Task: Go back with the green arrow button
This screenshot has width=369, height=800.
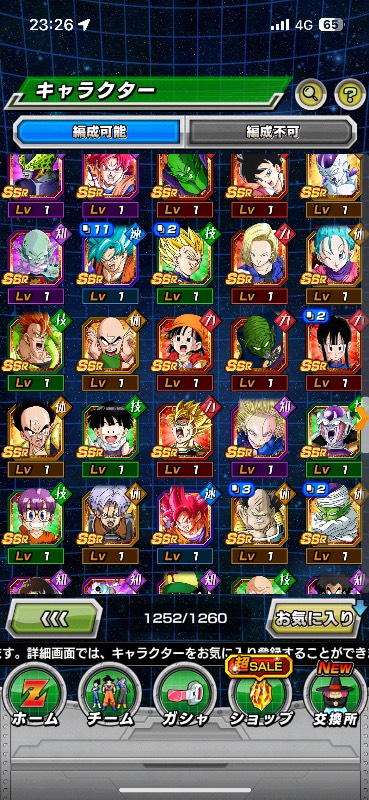Action: [53, 618]
